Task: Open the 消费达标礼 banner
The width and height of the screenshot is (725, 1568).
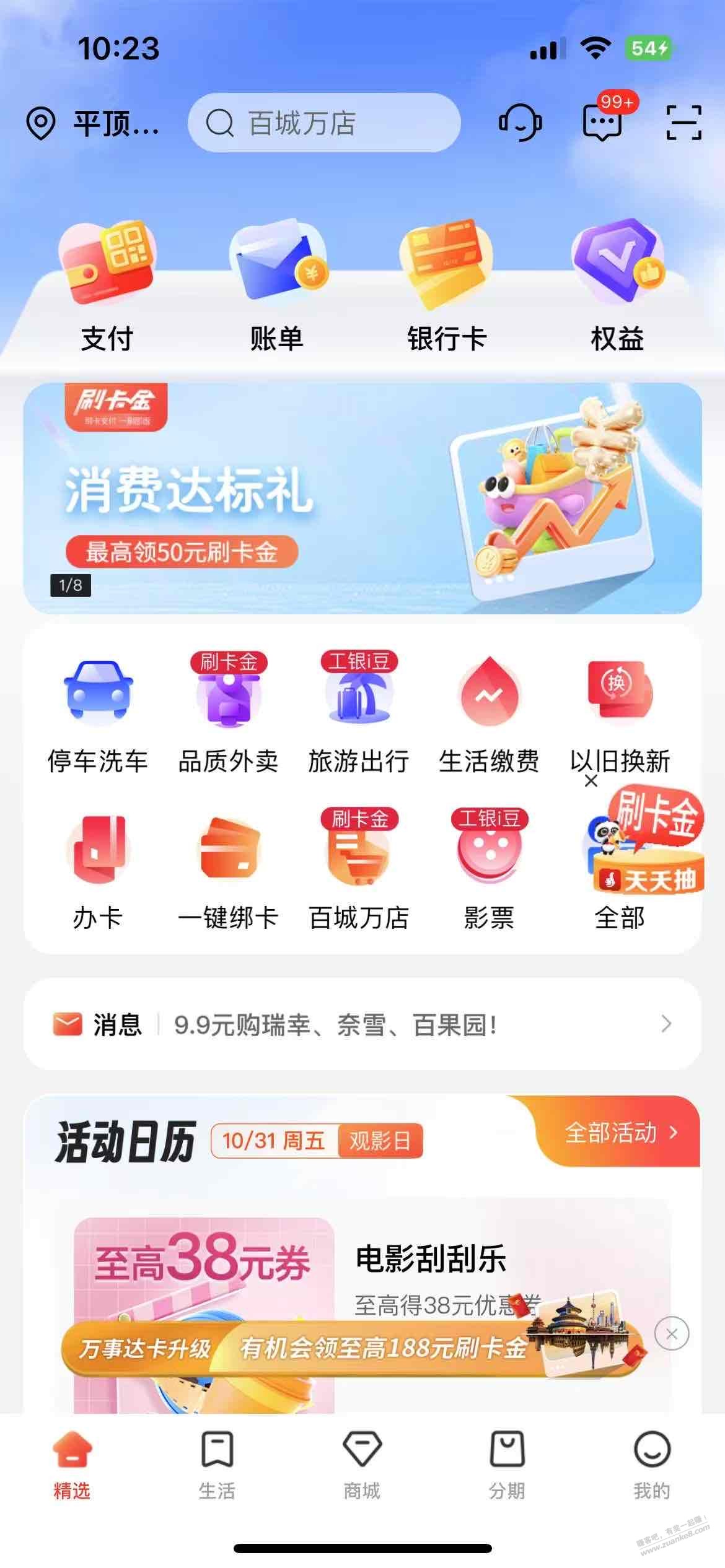Action: click(362, 499)
